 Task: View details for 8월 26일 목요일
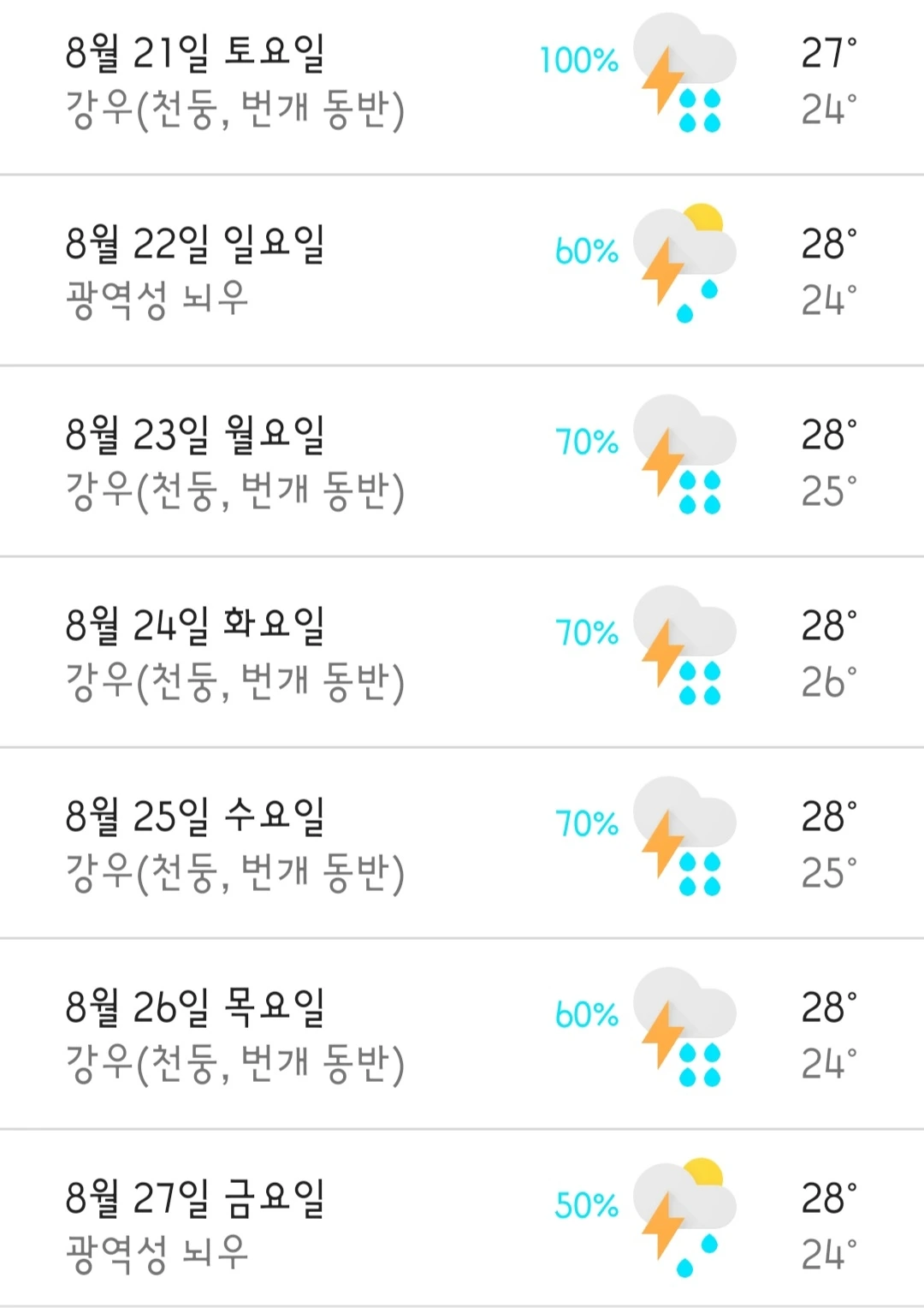[x=462, y=1034]
